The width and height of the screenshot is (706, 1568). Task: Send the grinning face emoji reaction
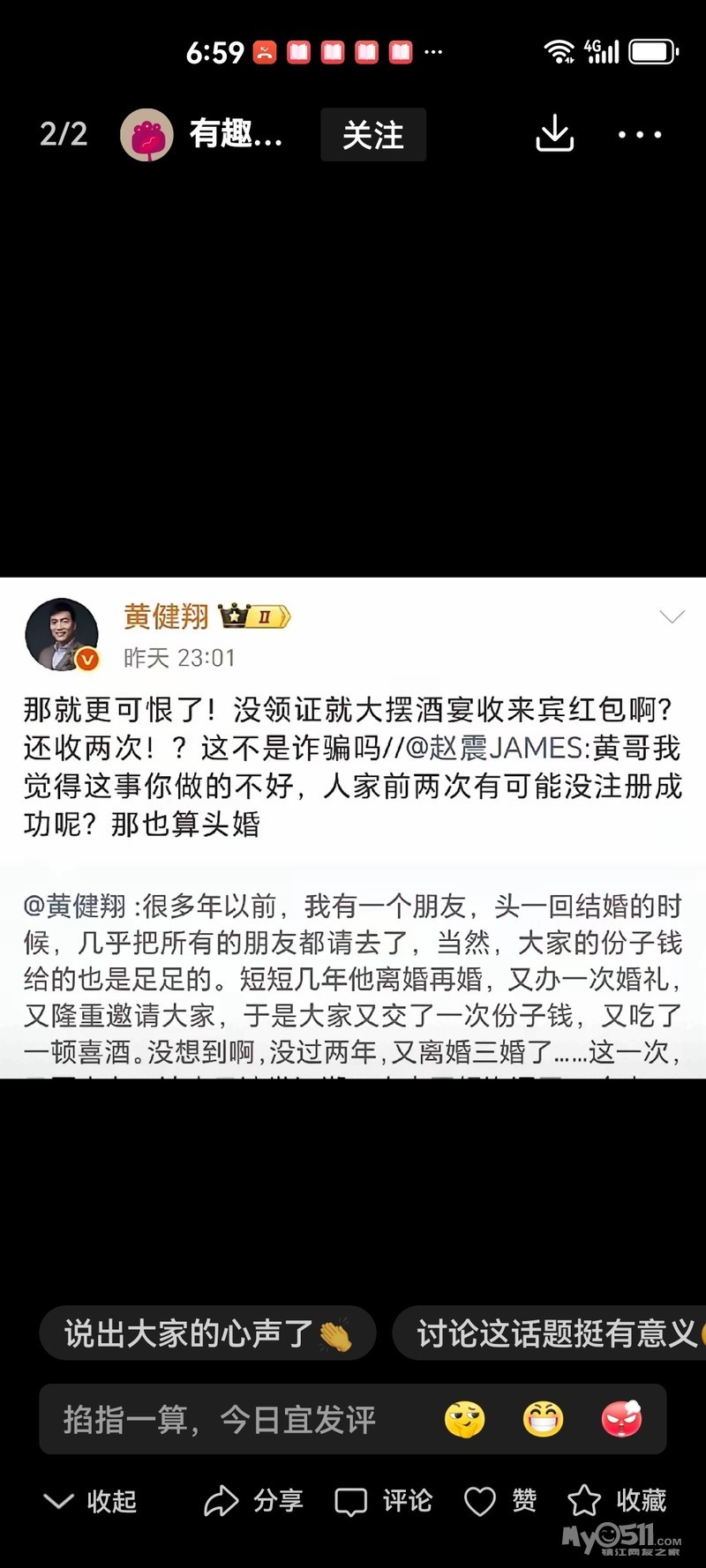(543, 1420)
